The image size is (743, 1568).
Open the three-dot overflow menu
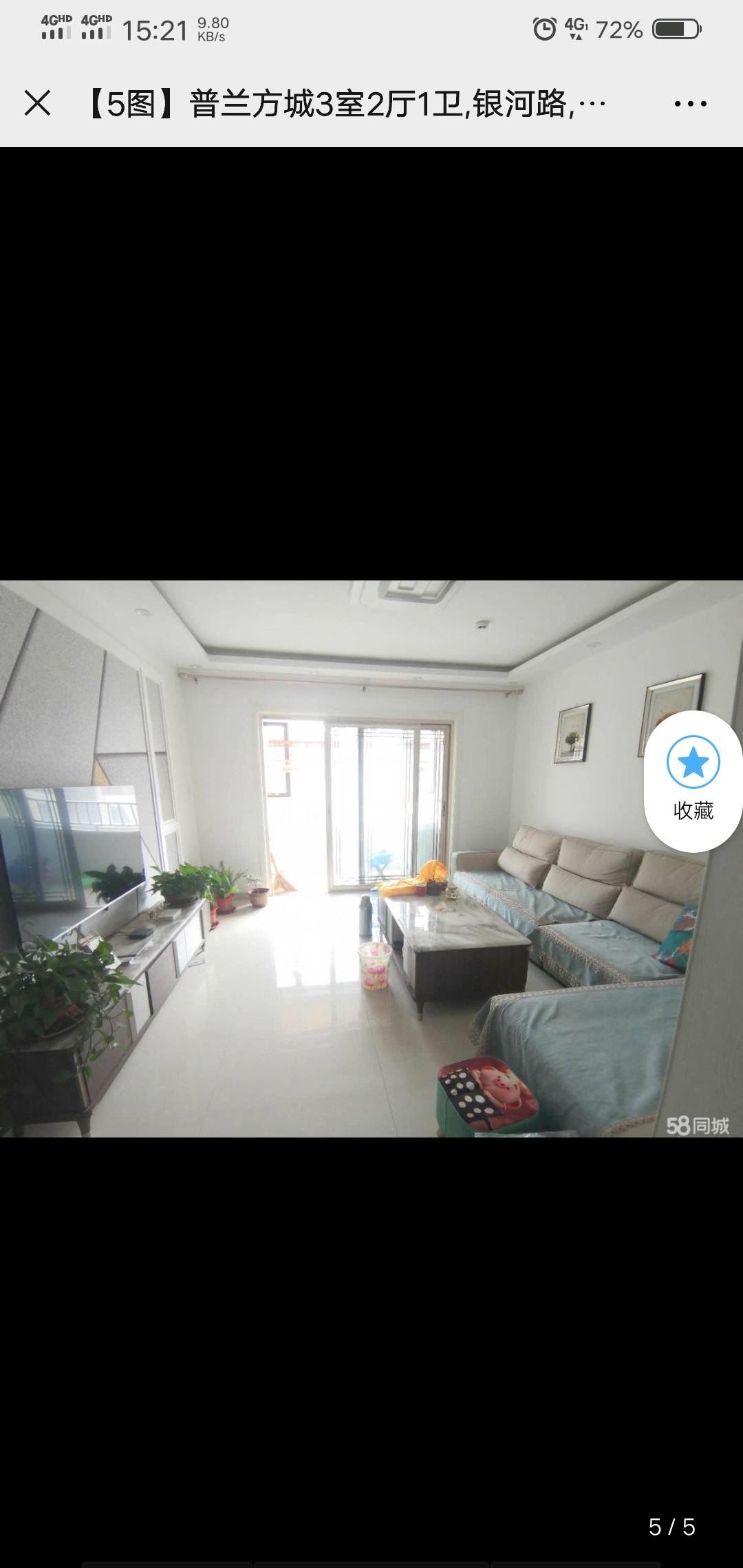coord(690,104)
